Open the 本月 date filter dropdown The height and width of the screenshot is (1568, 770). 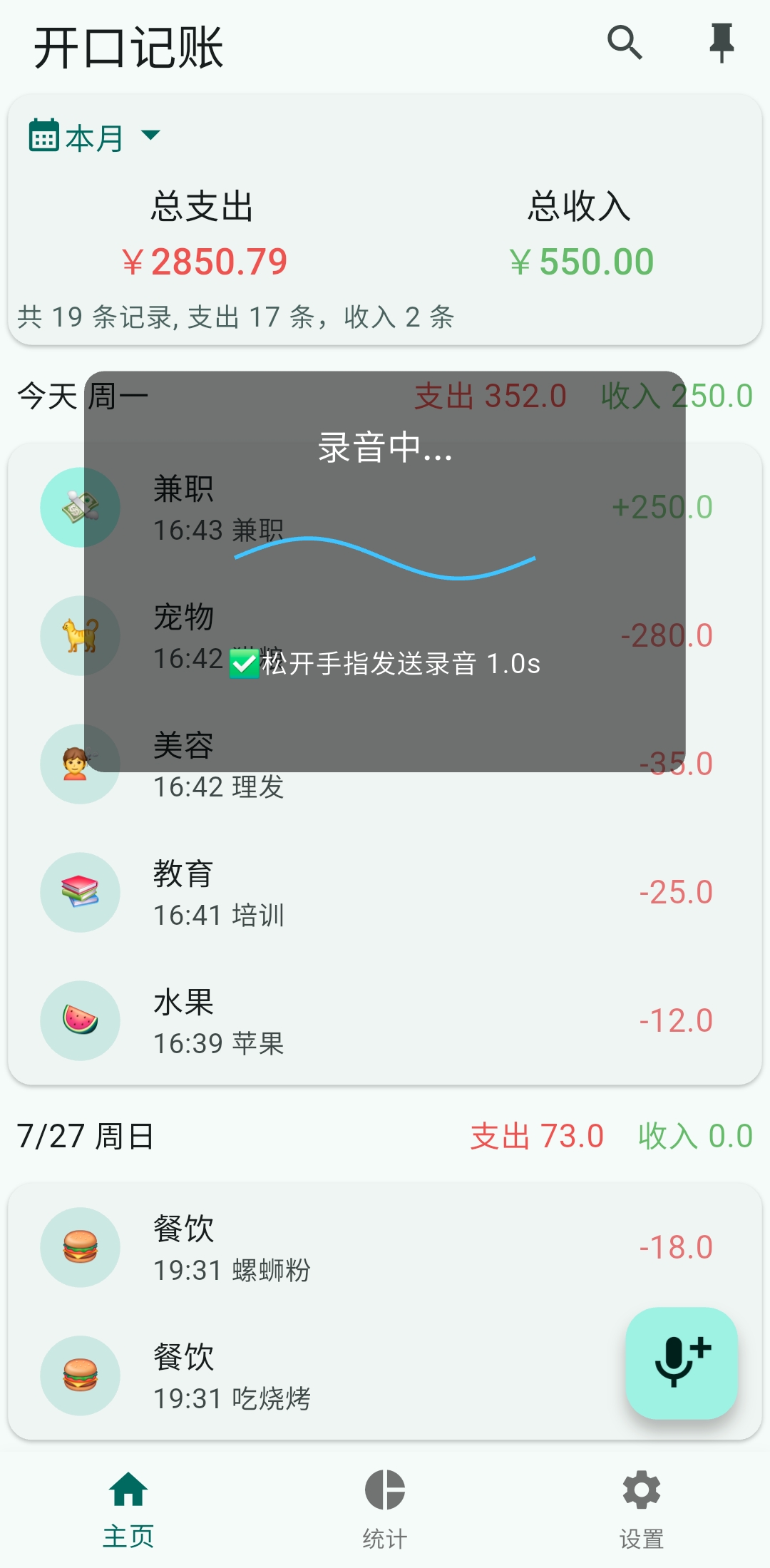111,135
